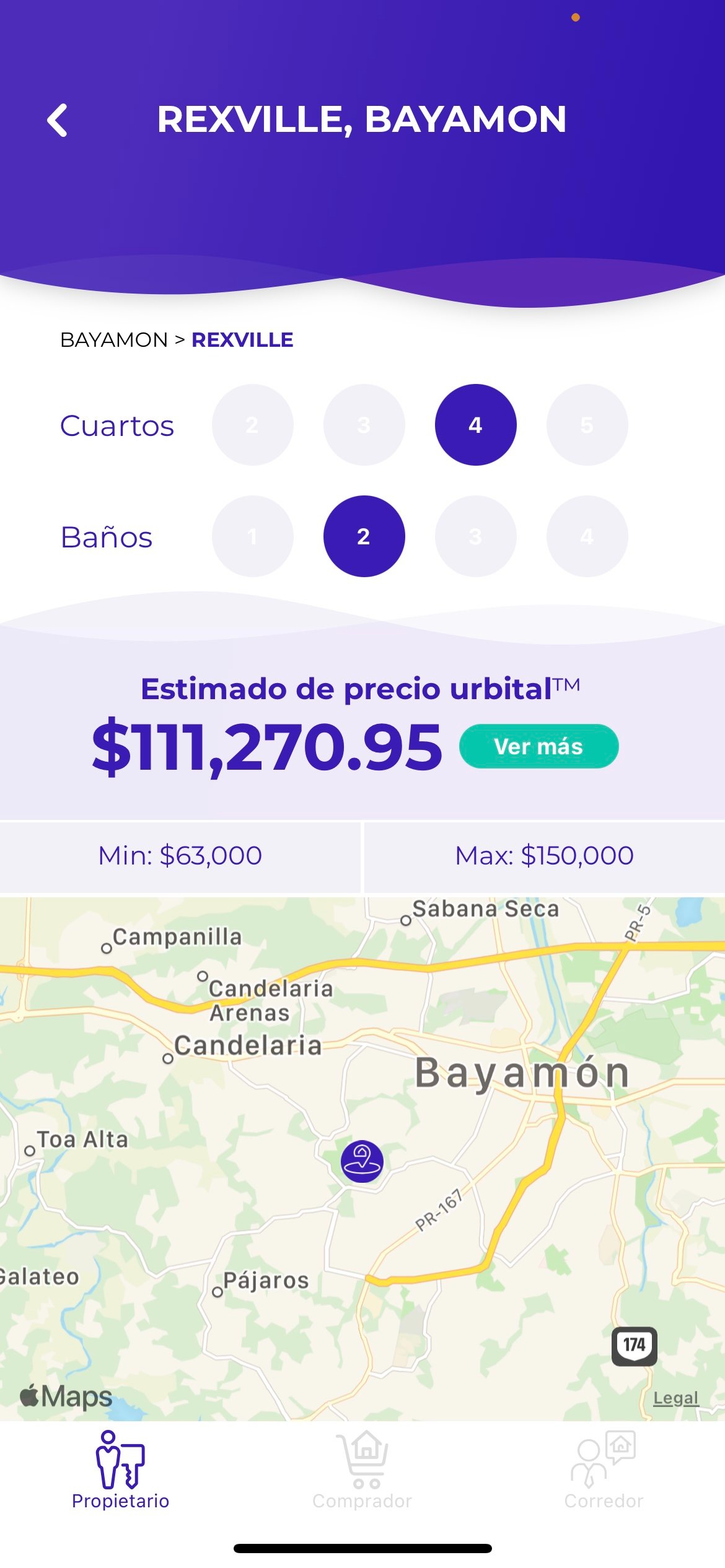Open the Legal link on the map

tap(675, 1398)
